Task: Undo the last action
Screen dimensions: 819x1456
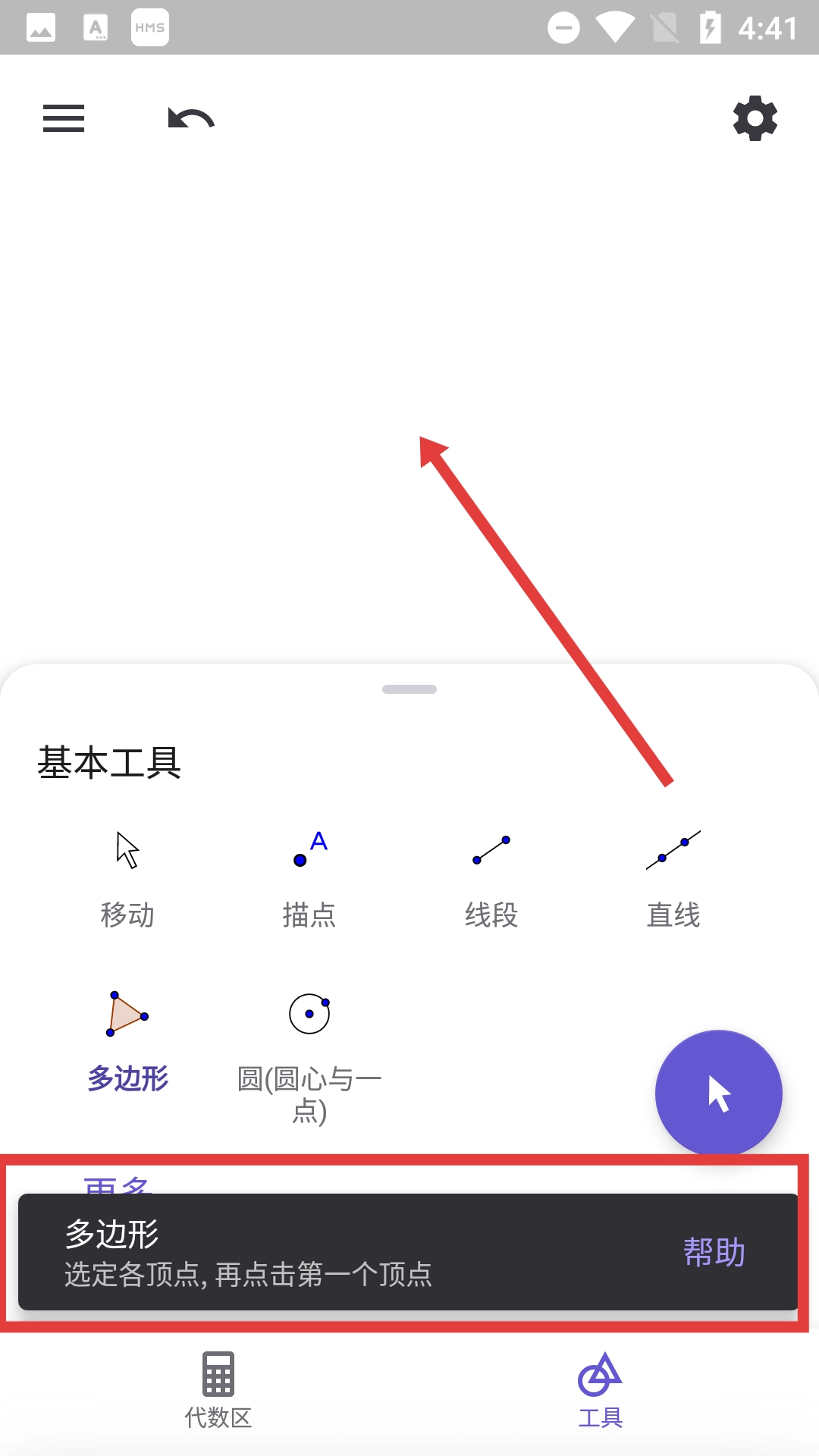Action: (x=191, y=118)
